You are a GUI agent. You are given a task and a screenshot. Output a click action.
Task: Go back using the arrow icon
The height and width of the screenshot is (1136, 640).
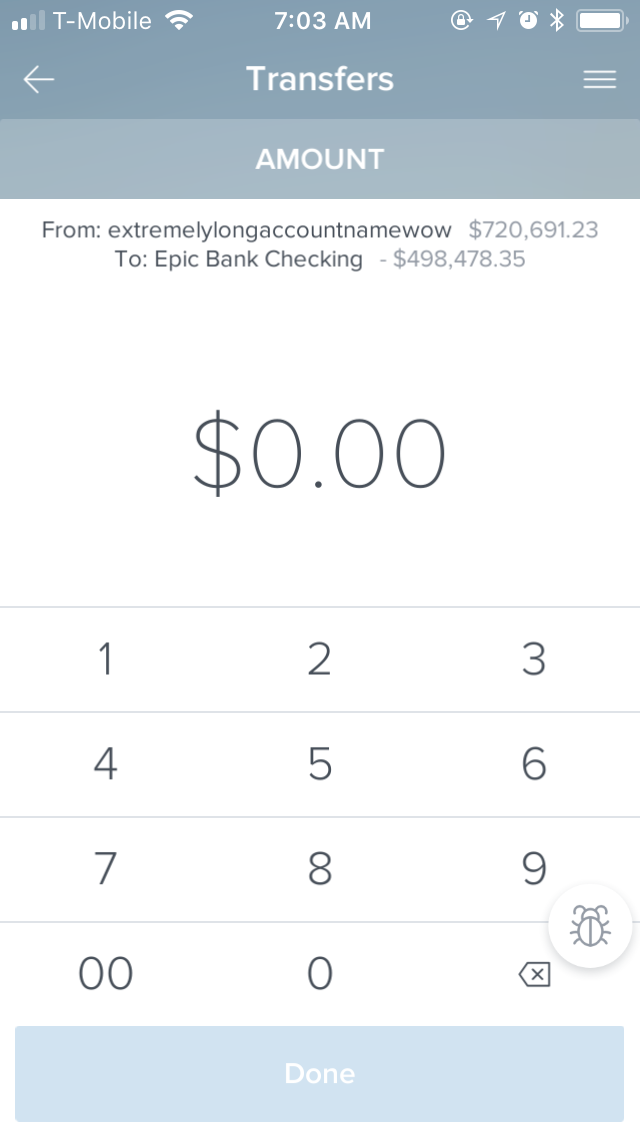pyautogui.click(x=39, y=79)
